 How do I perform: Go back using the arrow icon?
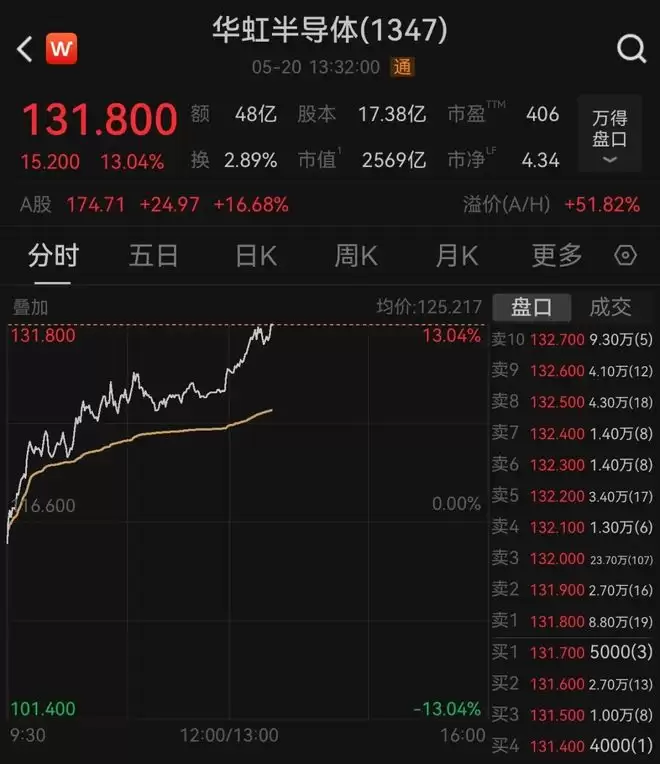24,49
